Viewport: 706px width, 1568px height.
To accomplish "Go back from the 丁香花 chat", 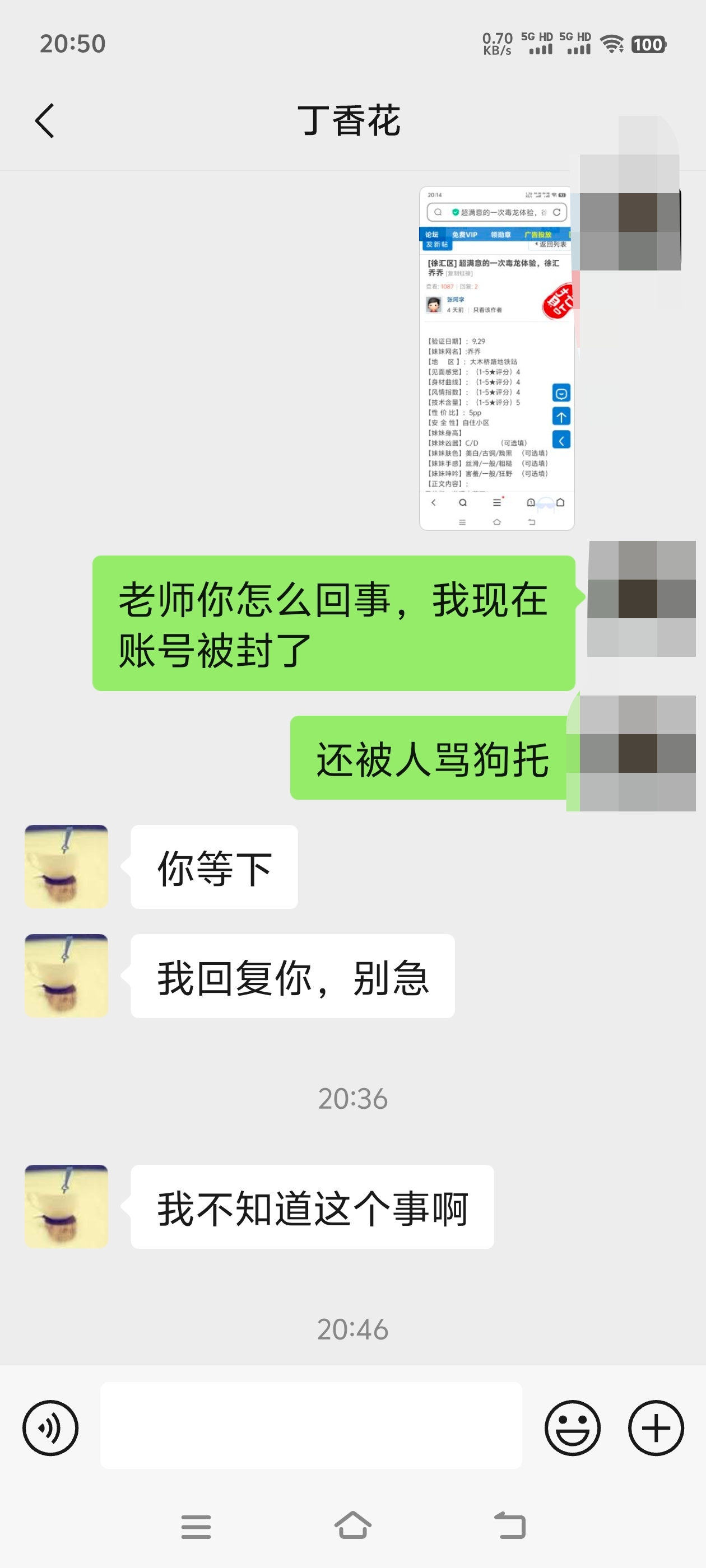I will click(44, 120).
